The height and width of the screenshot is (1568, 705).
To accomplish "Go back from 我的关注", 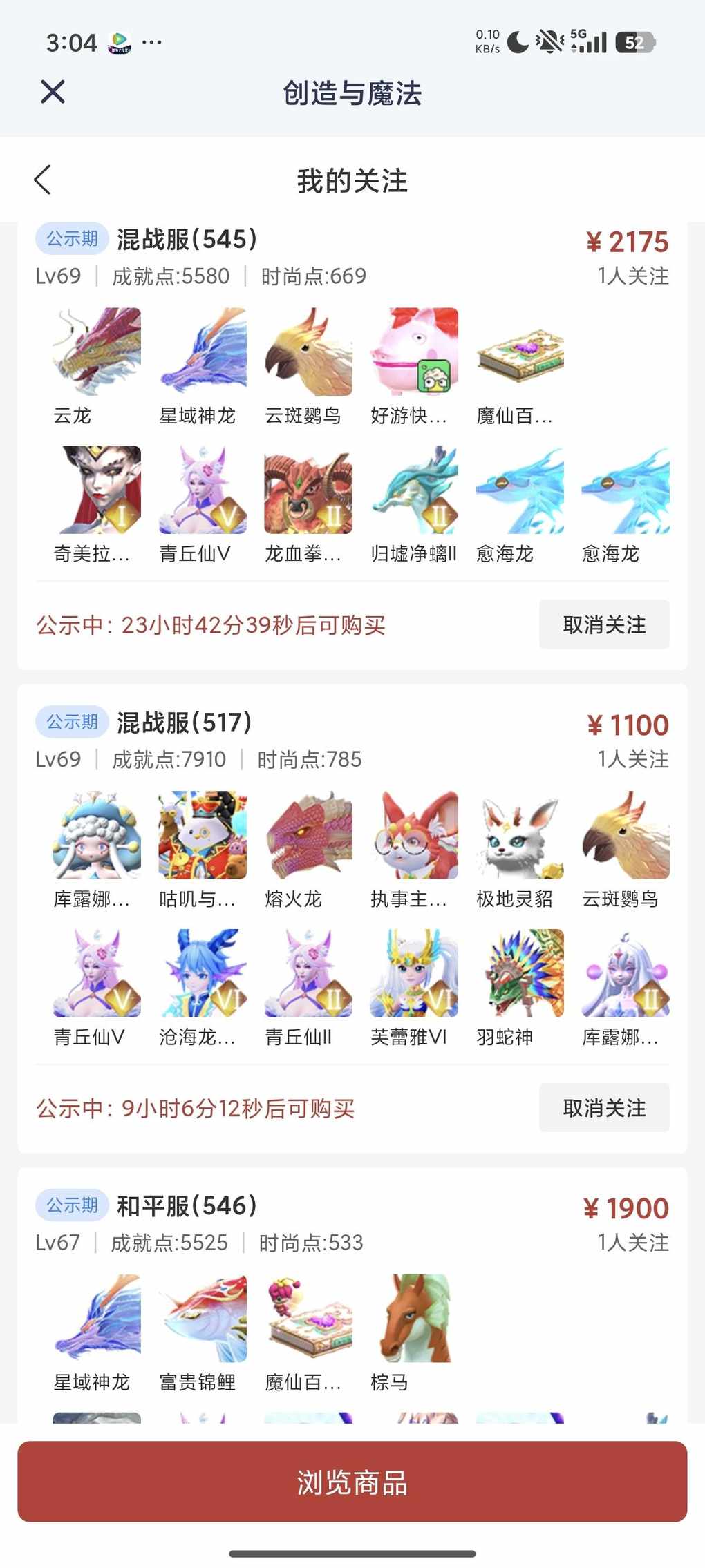I will click(x=43, y=180).
